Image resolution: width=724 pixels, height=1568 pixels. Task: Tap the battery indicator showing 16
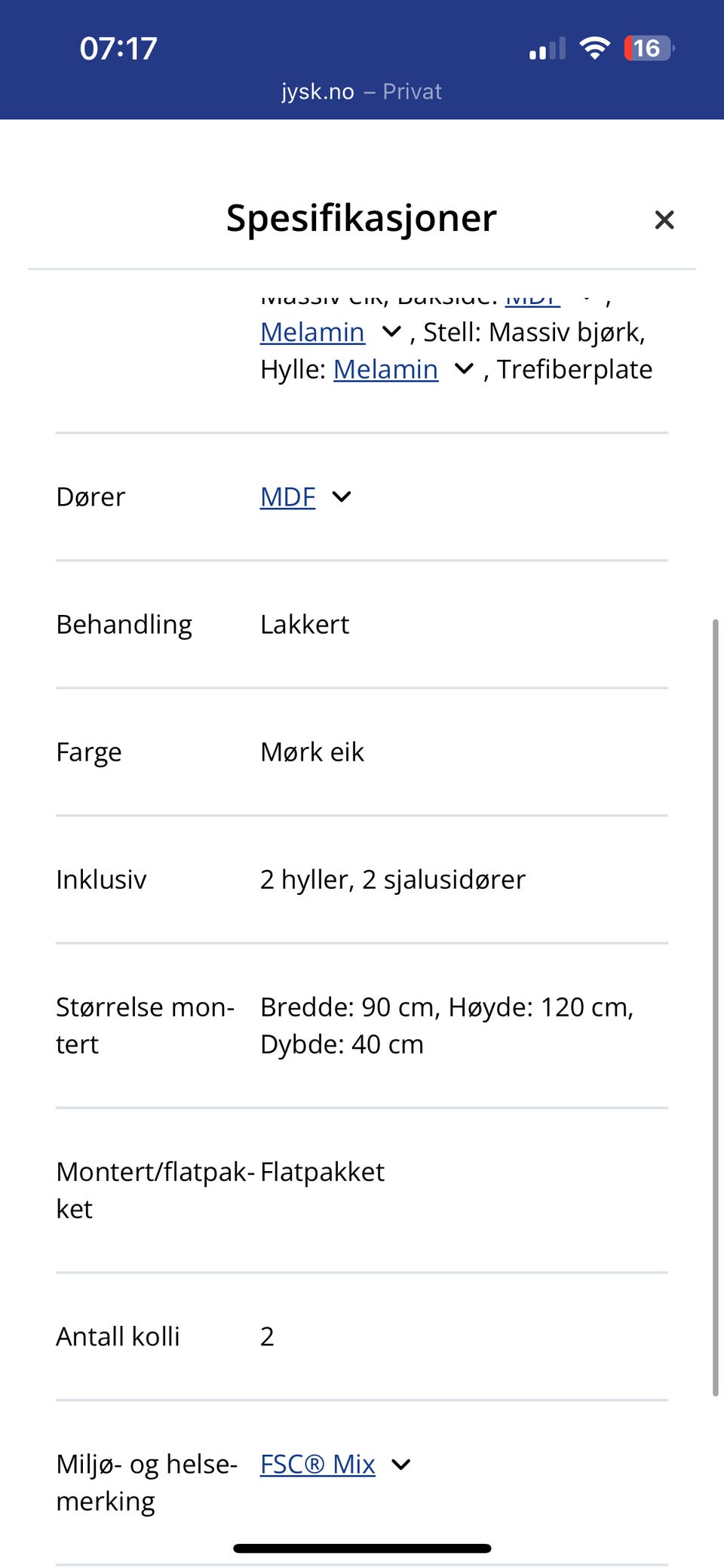[x=646, y=48]
